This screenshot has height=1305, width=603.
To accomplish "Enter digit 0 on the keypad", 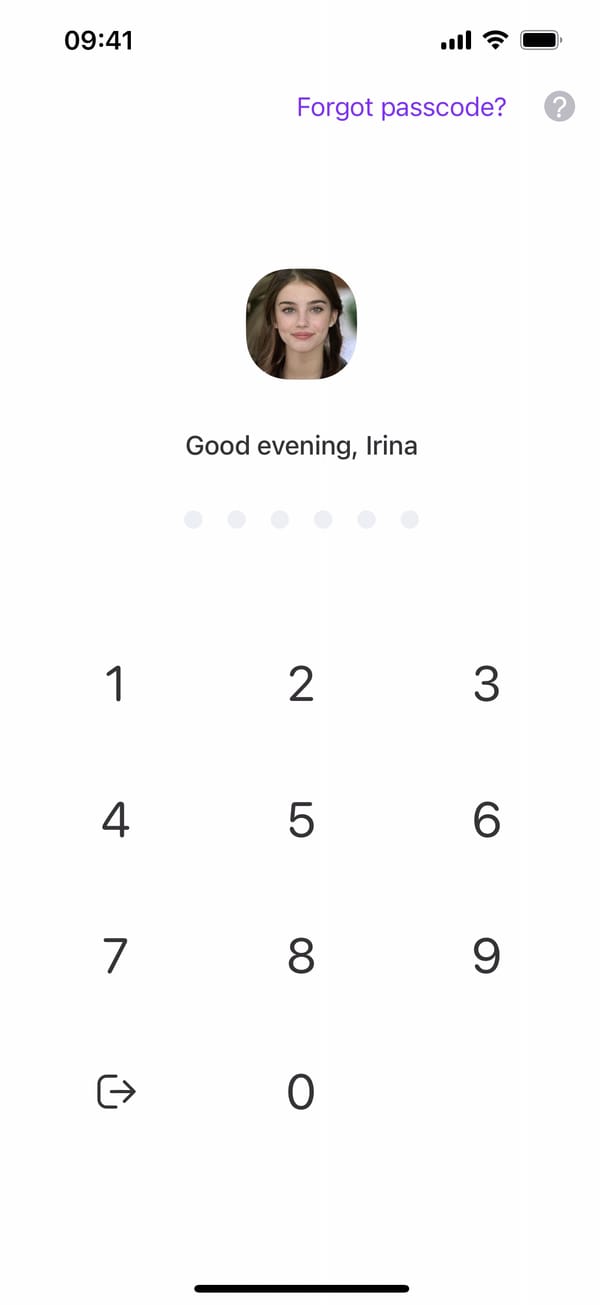I will (301, 1092).
